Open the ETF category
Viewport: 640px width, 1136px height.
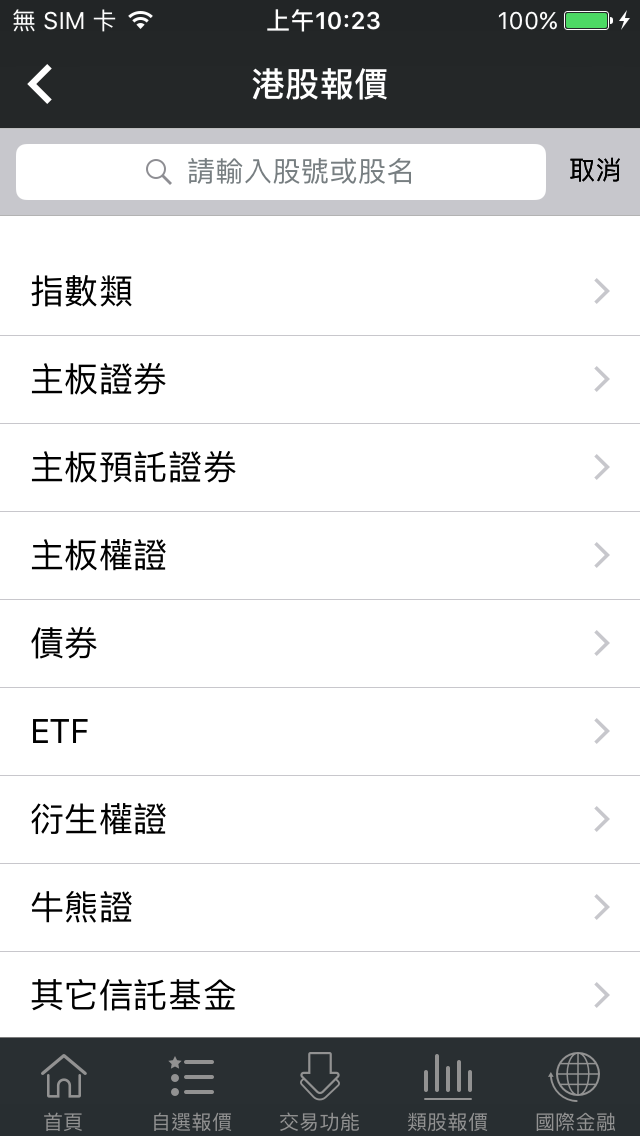320,732
